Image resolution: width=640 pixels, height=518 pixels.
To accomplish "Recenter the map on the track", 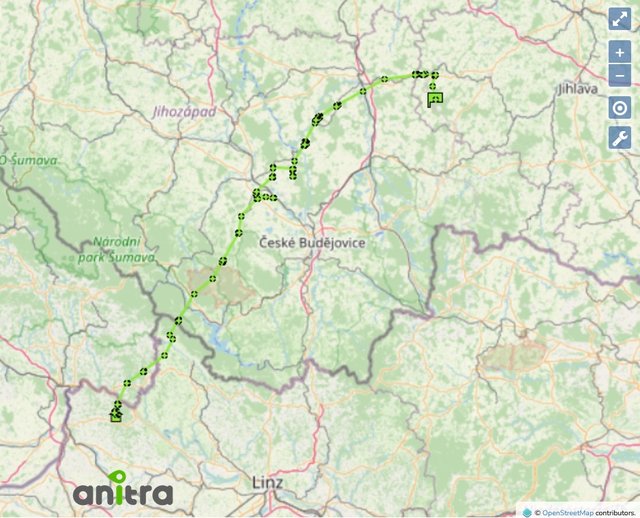I will tap(619, 108).
